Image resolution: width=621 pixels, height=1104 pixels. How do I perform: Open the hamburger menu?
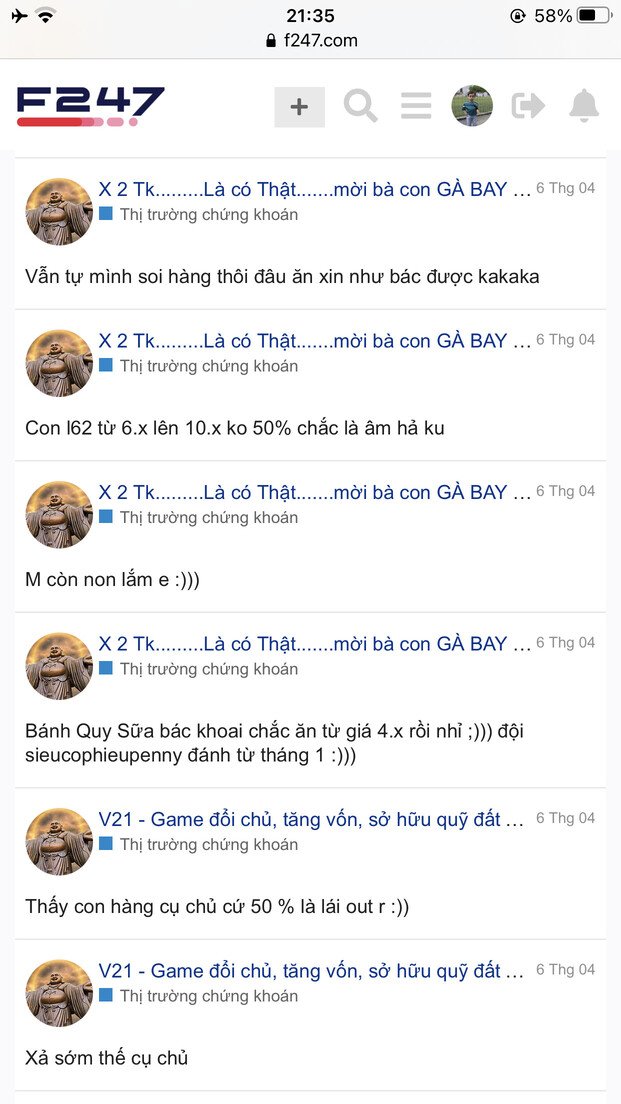415,106
